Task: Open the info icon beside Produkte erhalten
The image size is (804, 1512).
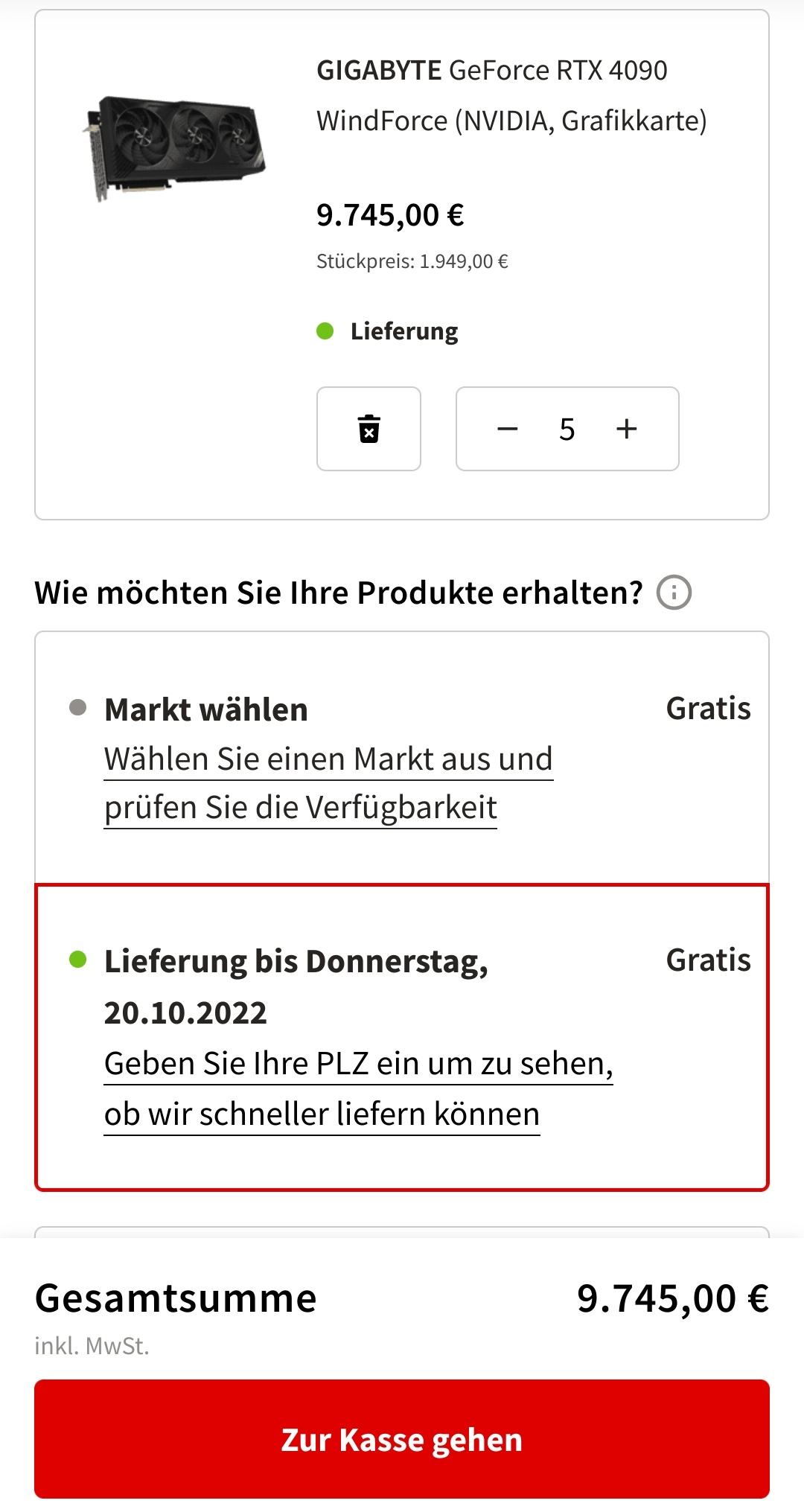Action: pyautogui.click(x=674, y=593)
